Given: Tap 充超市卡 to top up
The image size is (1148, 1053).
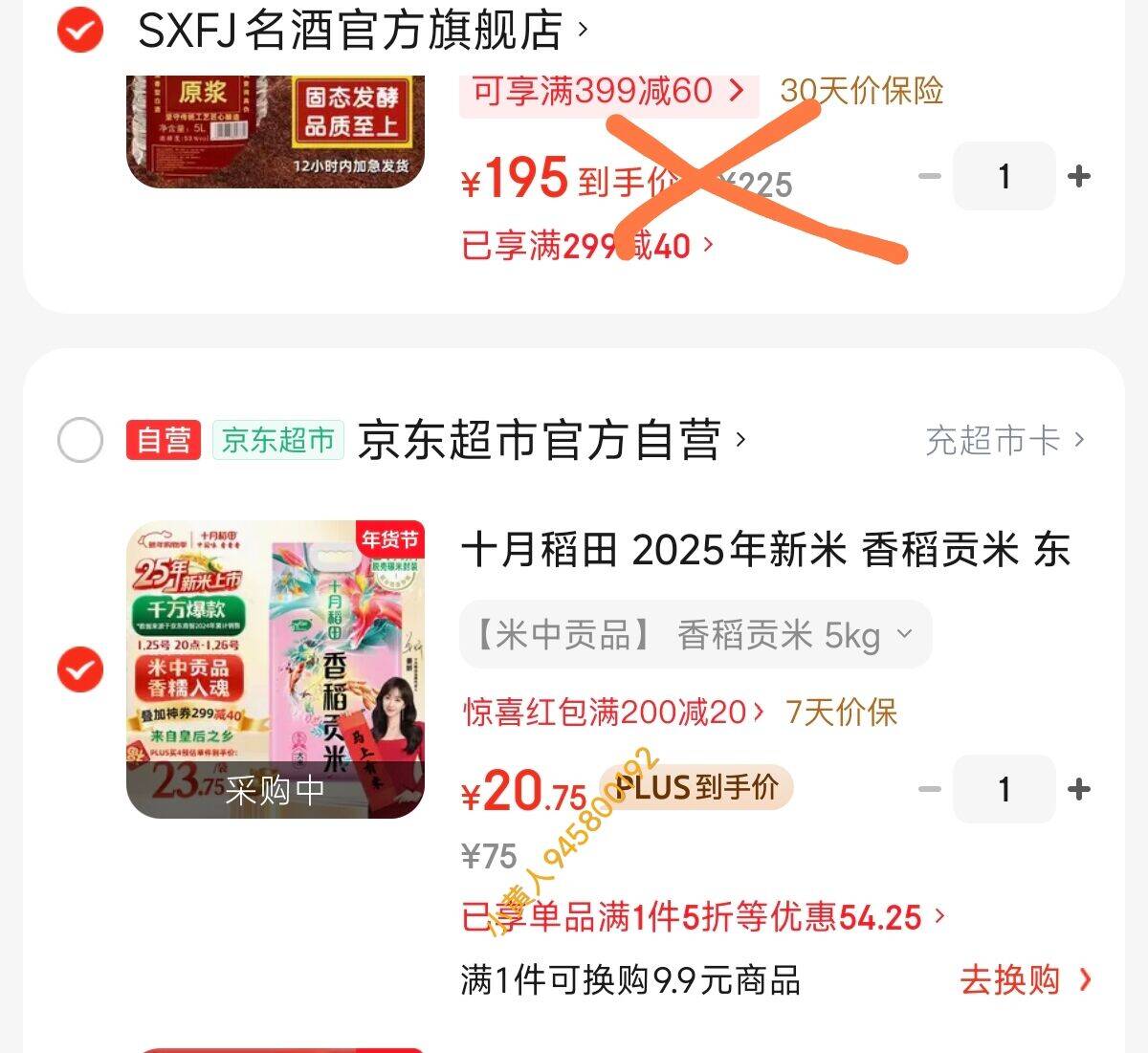Looking at the screenshot, I should point(1005,440).
